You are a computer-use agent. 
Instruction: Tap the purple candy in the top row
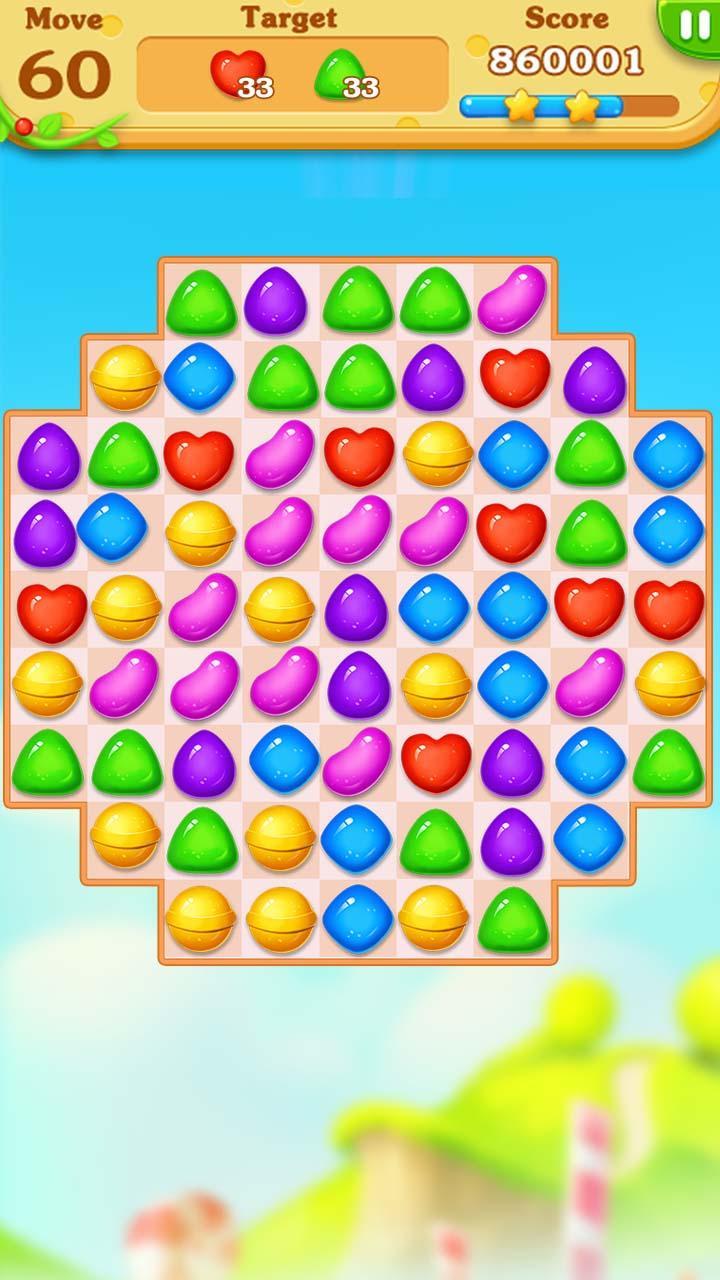click(x=276, y=300)
